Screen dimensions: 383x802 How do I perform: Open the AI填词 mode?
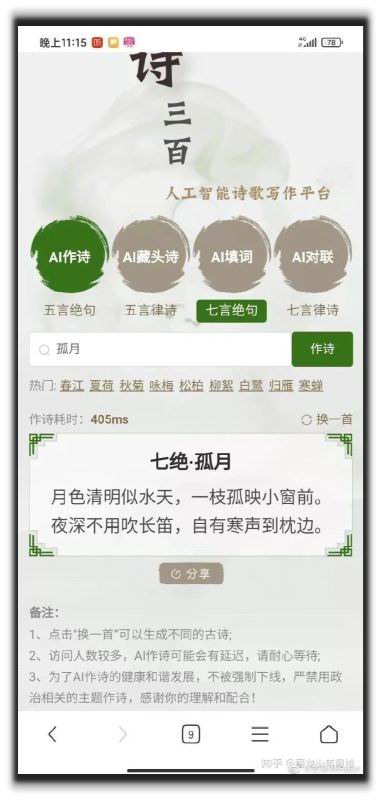coord(232,256)
